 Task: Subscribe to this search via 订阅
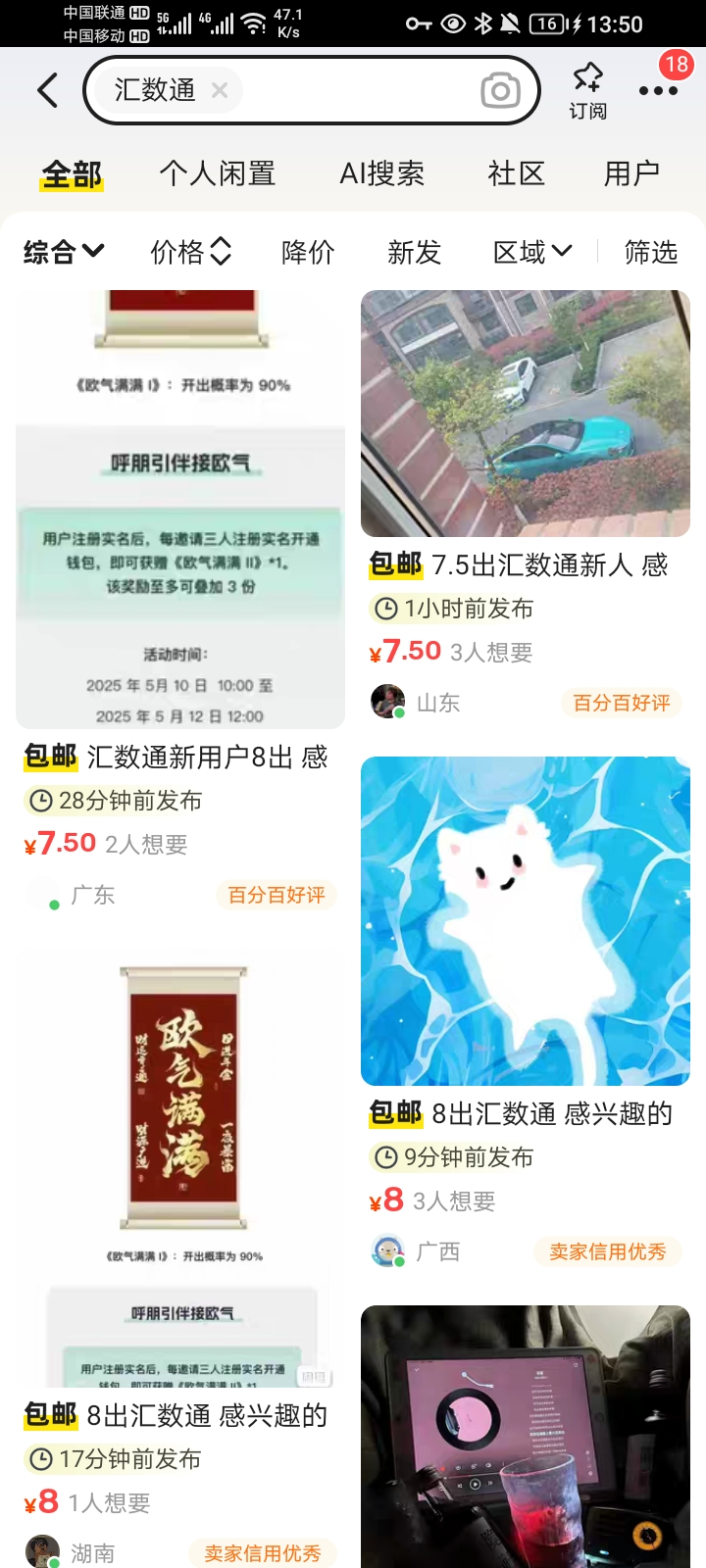tap(587, 90)
